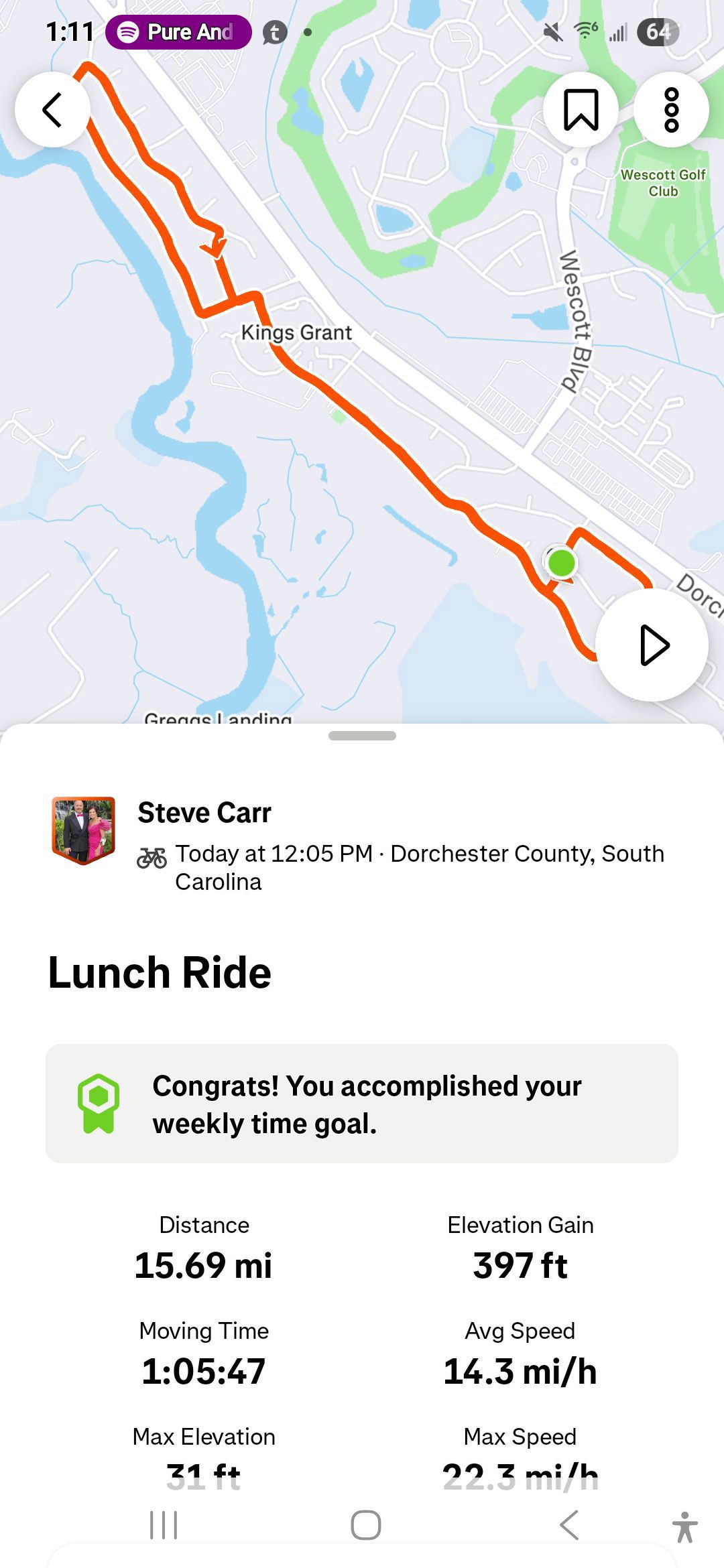Screen dimensions: 724x1568
Task: Play the route flyover animation
Action: (652, 645)
